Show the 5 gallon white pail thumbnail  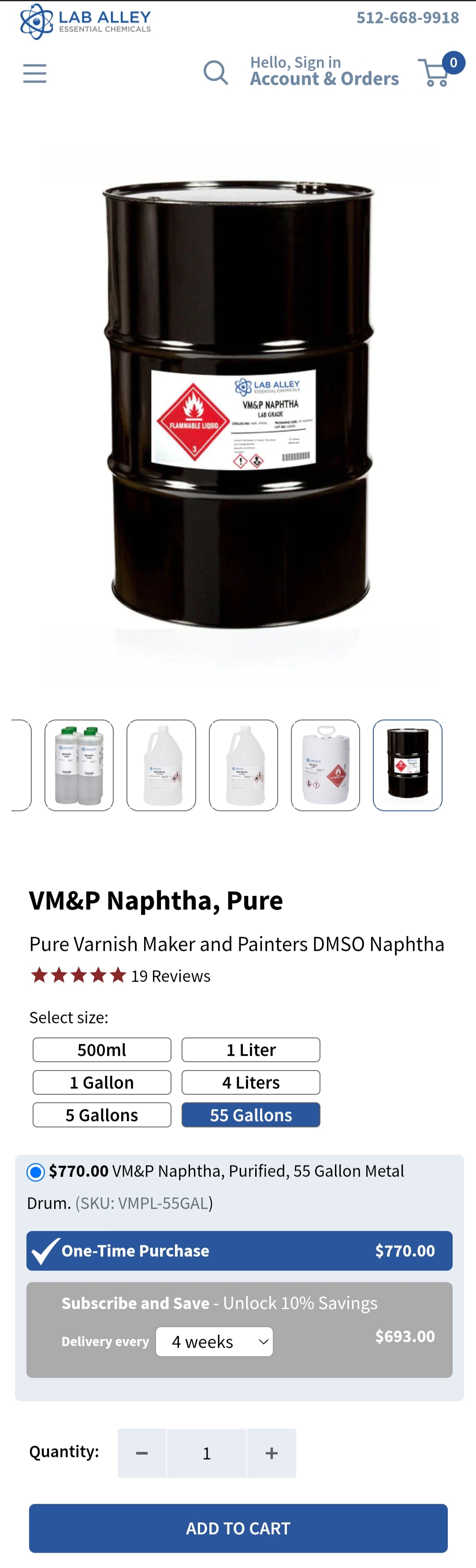click(x=325, y=765)
